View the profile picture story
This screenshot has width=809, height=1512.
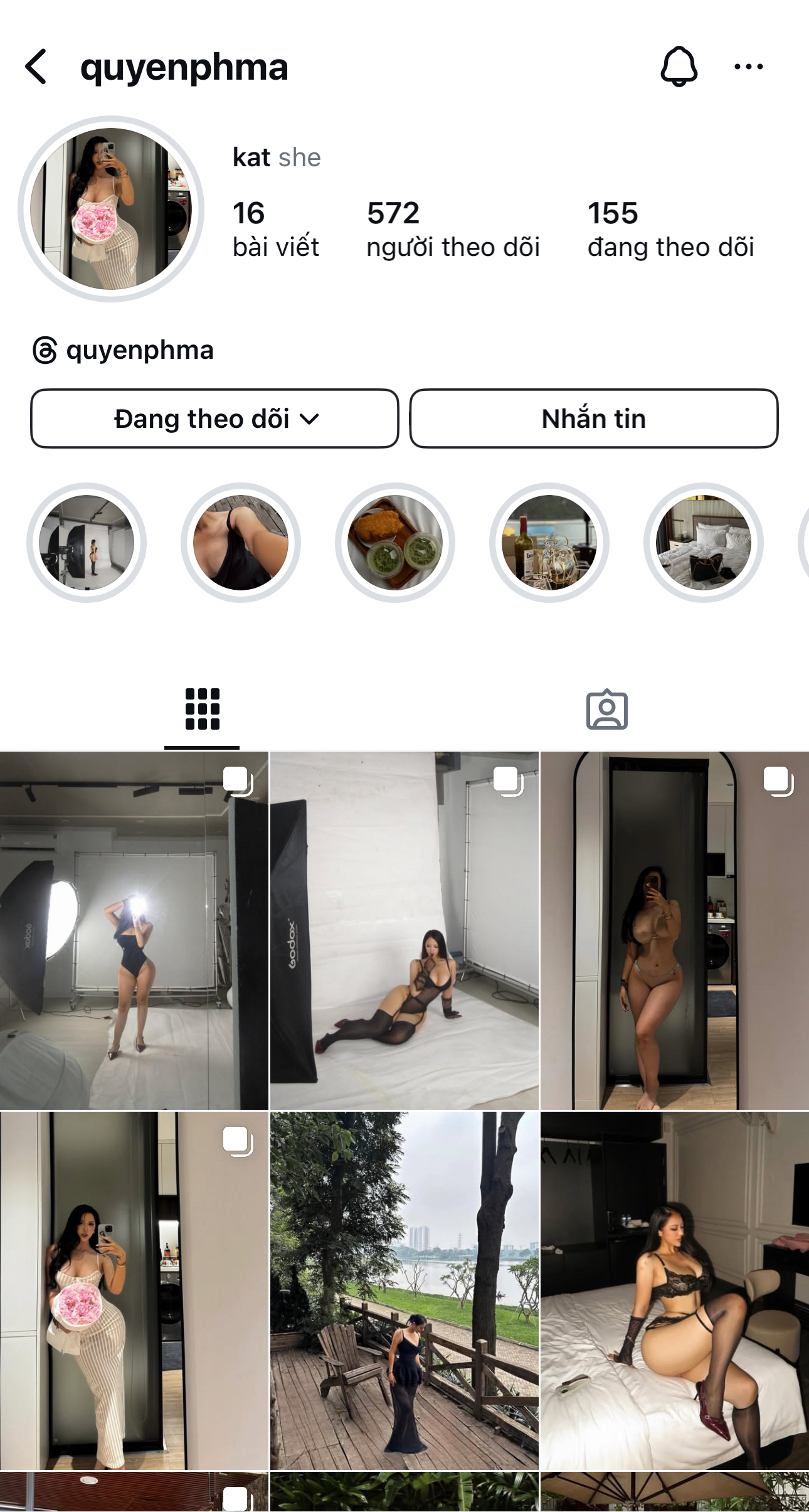[112, 209]
